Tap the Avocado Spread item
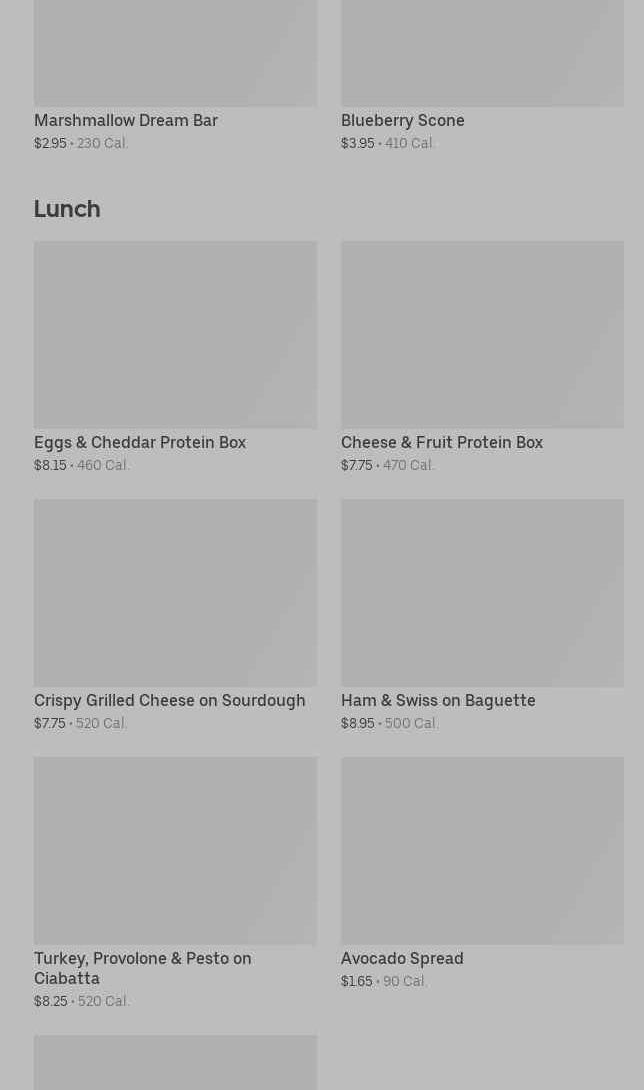This screenshot has width=644, height=1090. (x=482, y=873)
